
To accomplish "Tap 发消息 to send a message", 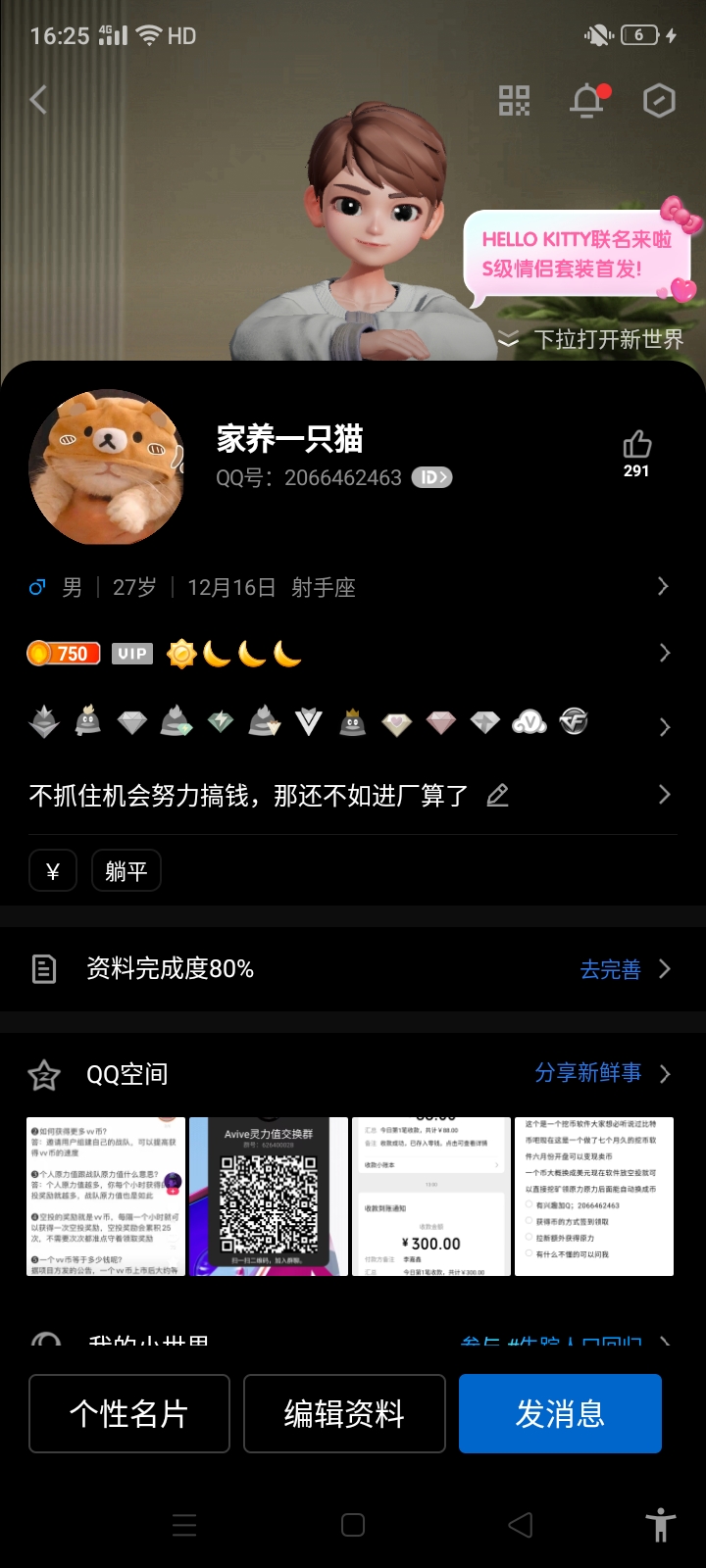I will click(560, 1413).
